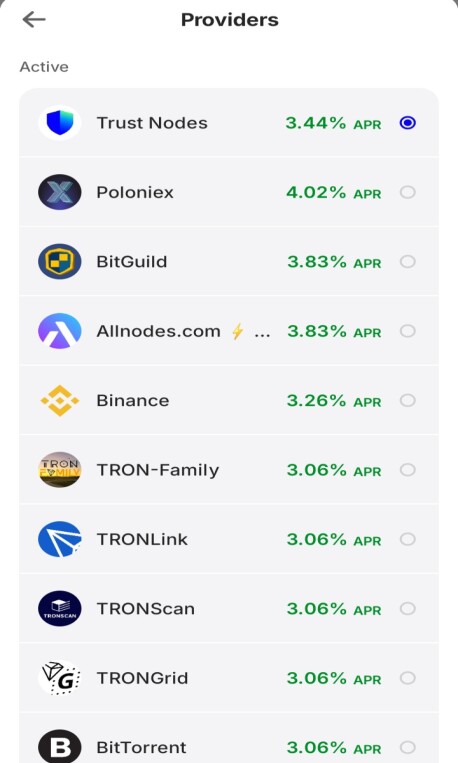Viewport: 458px width, 763px height.
Task: Choose Poloniex as the provider
Action: click(229, 192)
